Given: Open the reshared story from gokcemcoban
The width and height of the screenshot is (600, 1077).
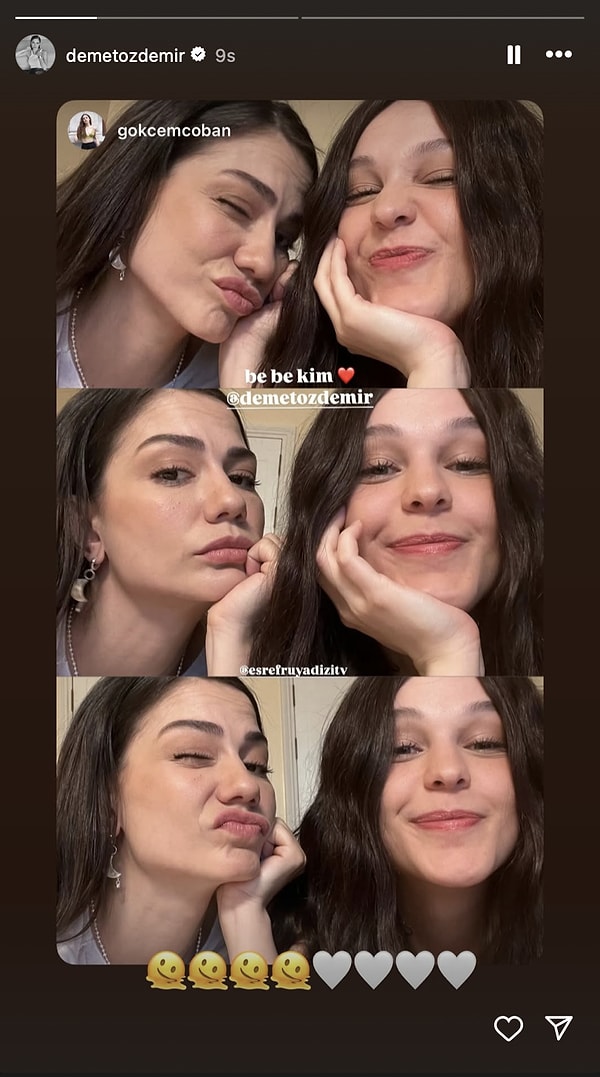Looking at the screenshot, I should pos(173,131).
